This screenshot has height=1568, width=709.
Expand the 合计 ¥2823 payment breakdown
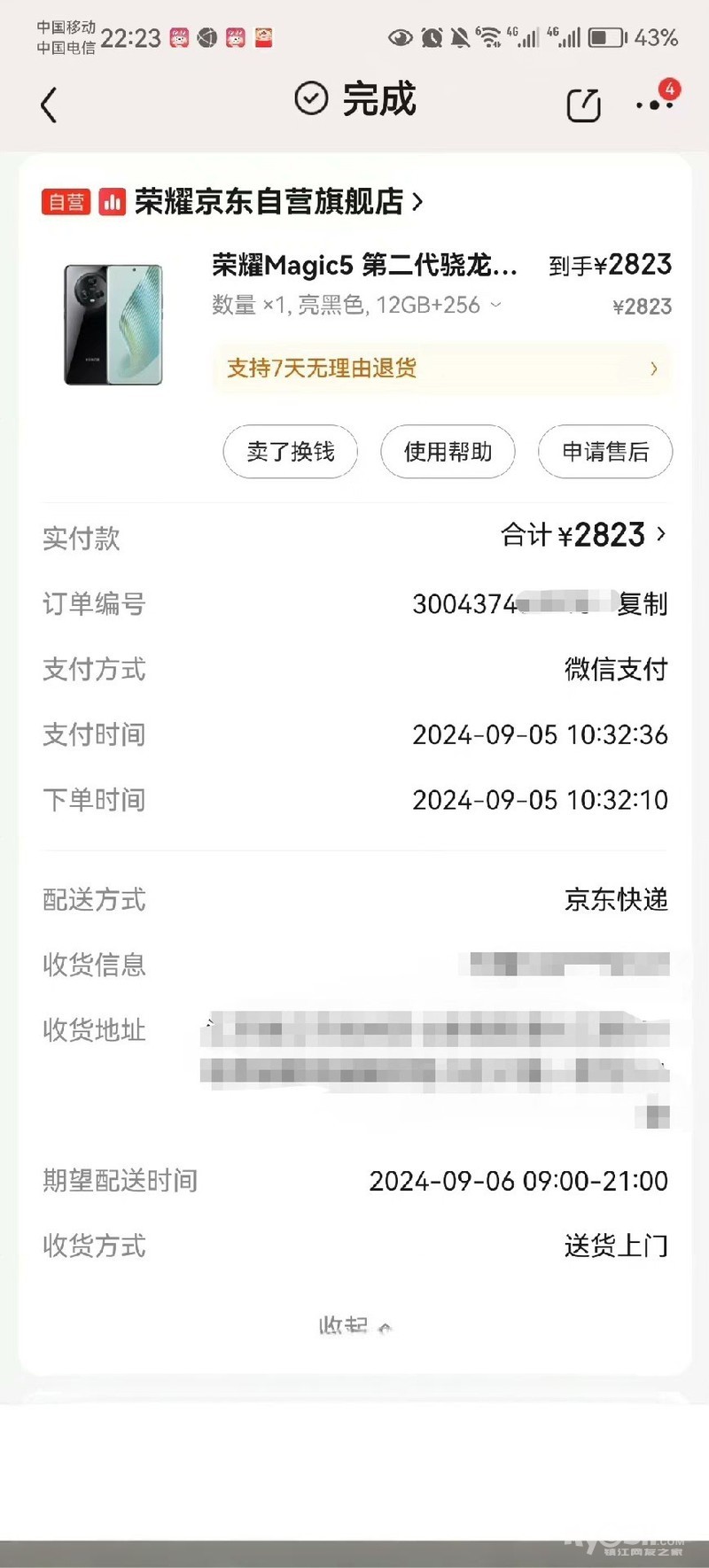click(584, 535)
